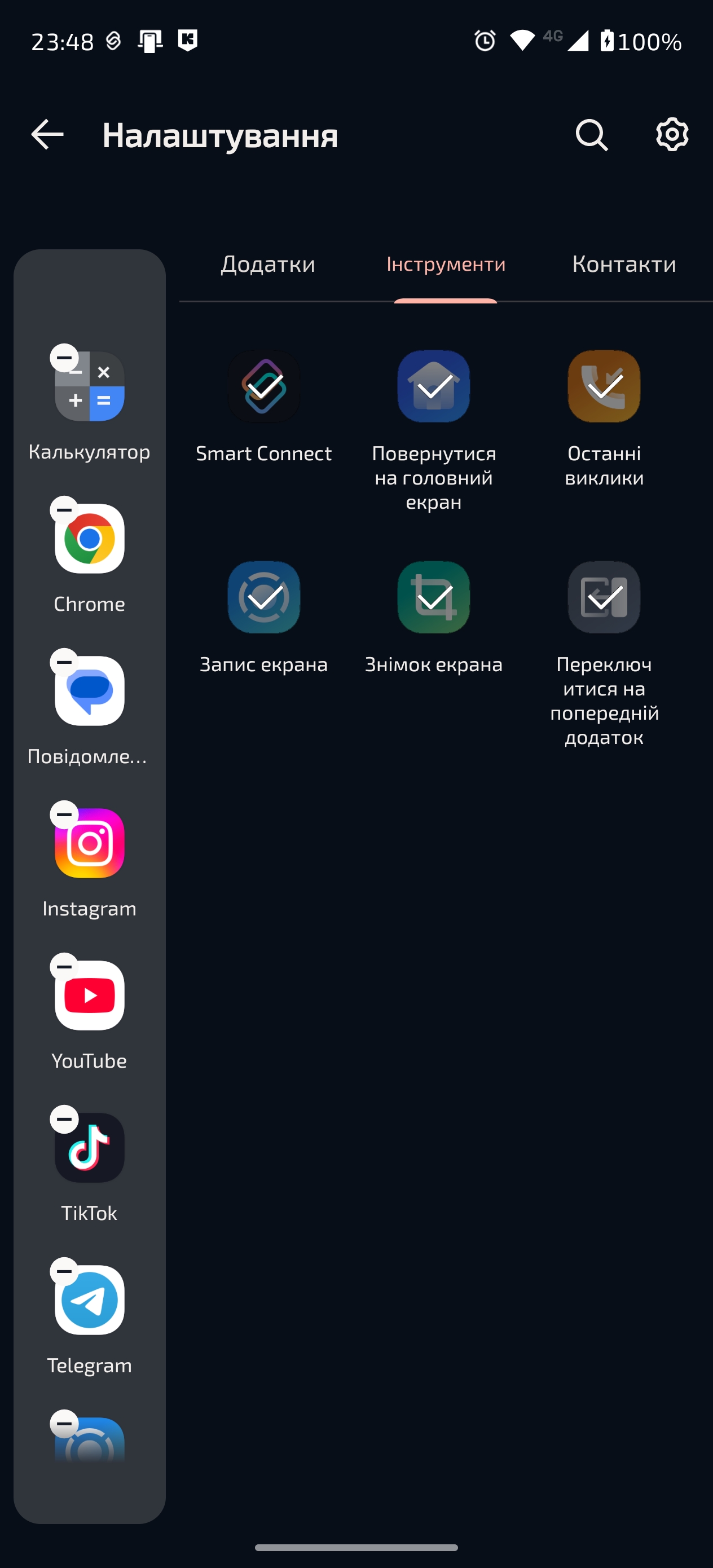Remove Instagram from the sidebar

pyautogui.click(x=64, y=814)
